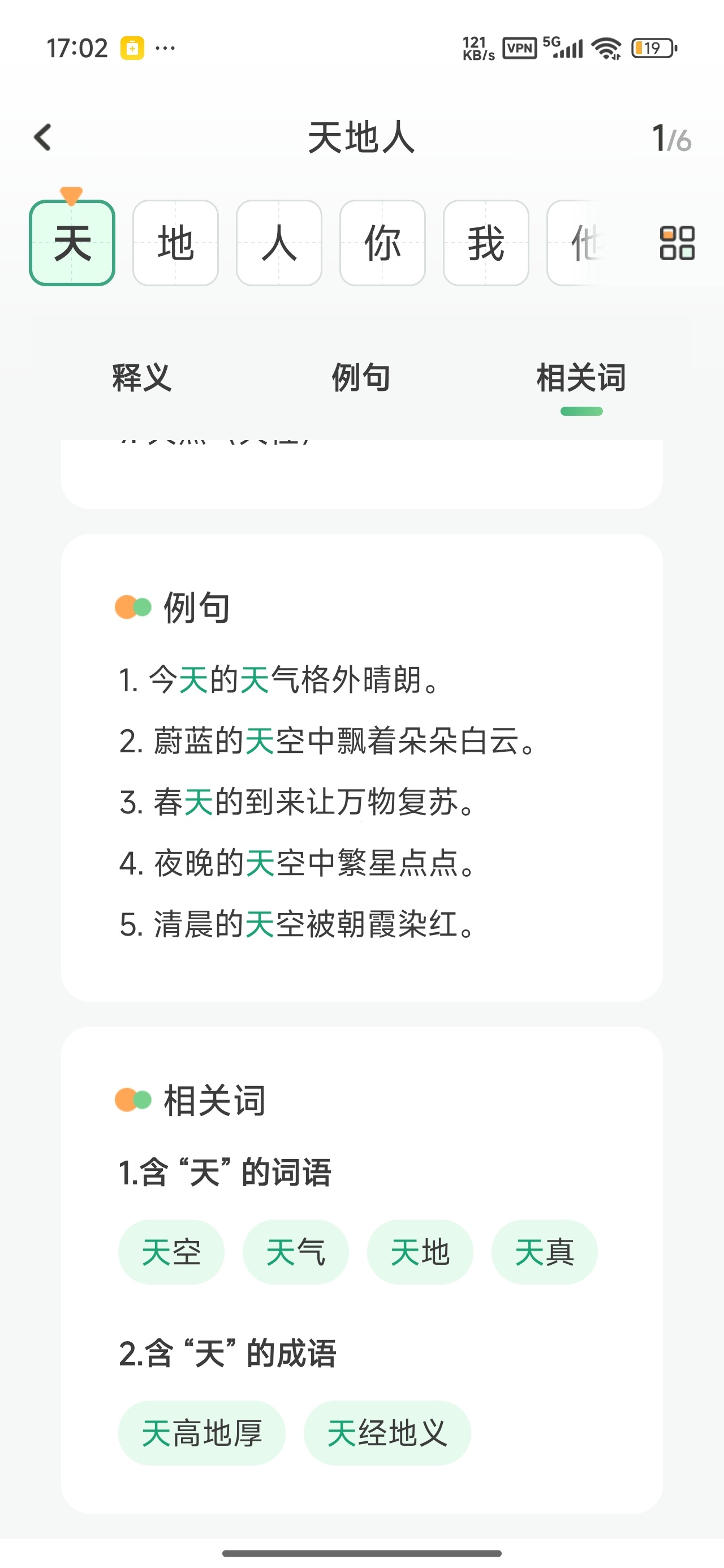Open the character grid view icon
The width and height of the screenshot is (724, 1568).
click(677, 243)
